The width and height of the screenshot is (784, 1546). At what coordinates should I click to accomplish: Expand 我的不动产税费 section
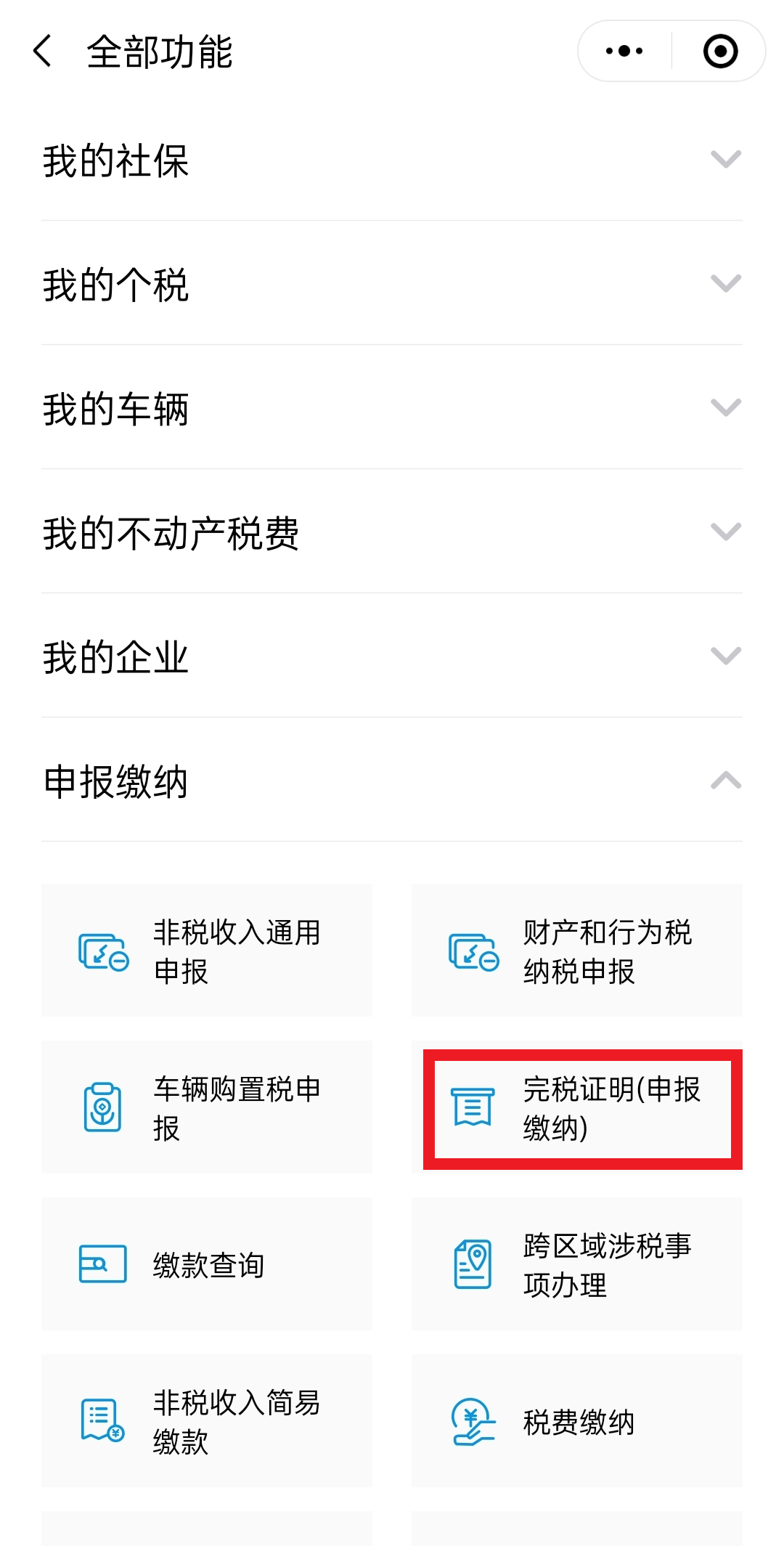tap(392, 532)
